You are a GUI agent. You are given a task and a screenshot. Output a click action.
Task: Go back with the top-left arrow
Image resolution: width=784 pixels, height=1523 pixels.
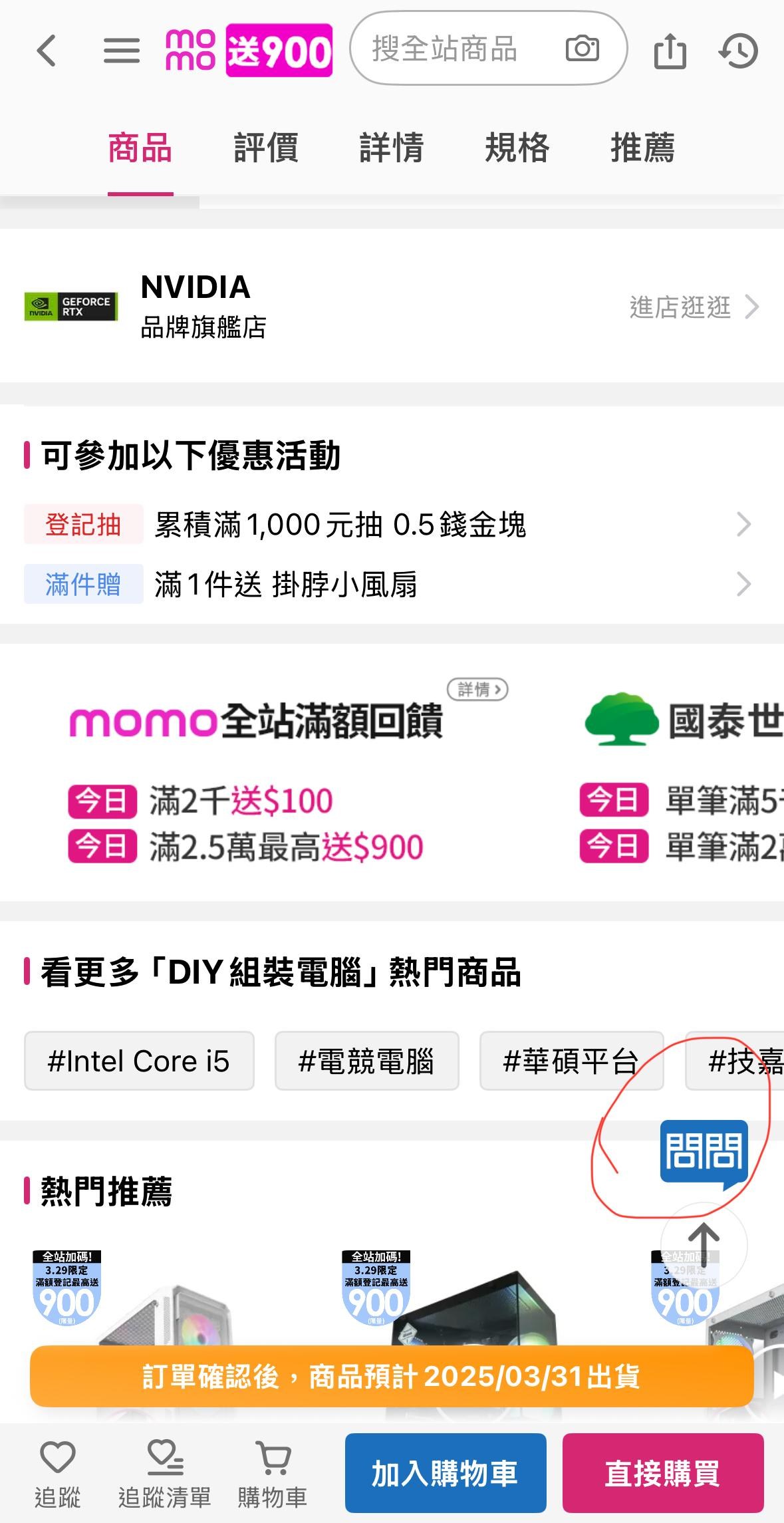(47, 51)
